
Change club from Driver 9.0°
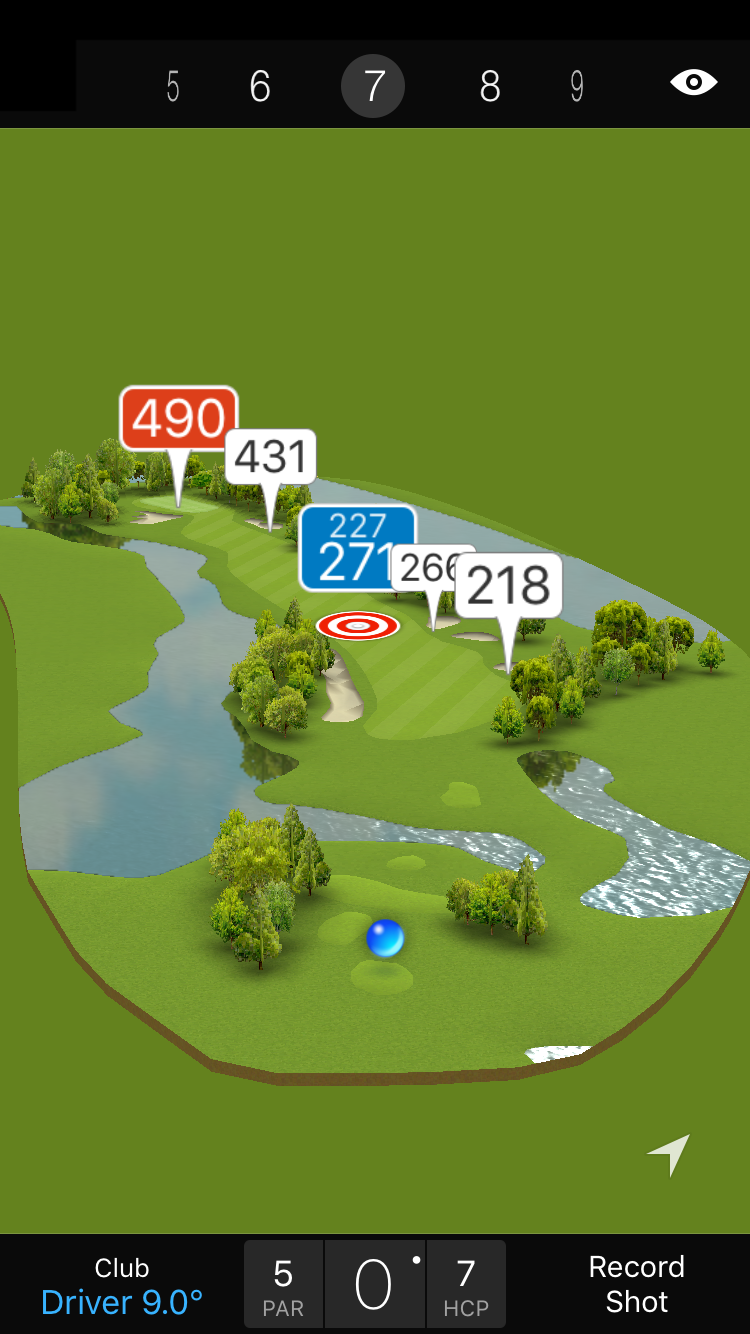coord(122,1286)
